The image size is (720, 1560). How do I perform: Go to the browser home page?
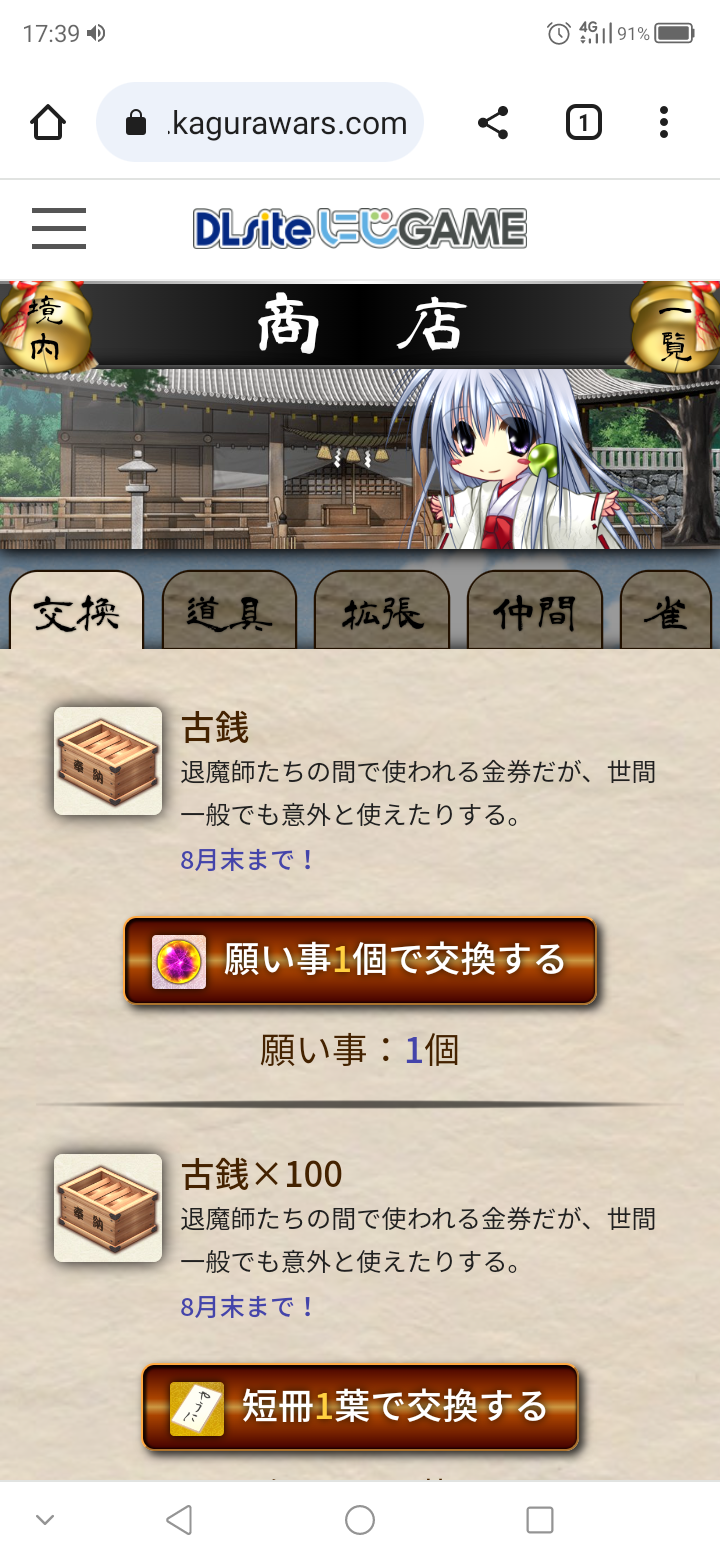click(x=48, y=123)
